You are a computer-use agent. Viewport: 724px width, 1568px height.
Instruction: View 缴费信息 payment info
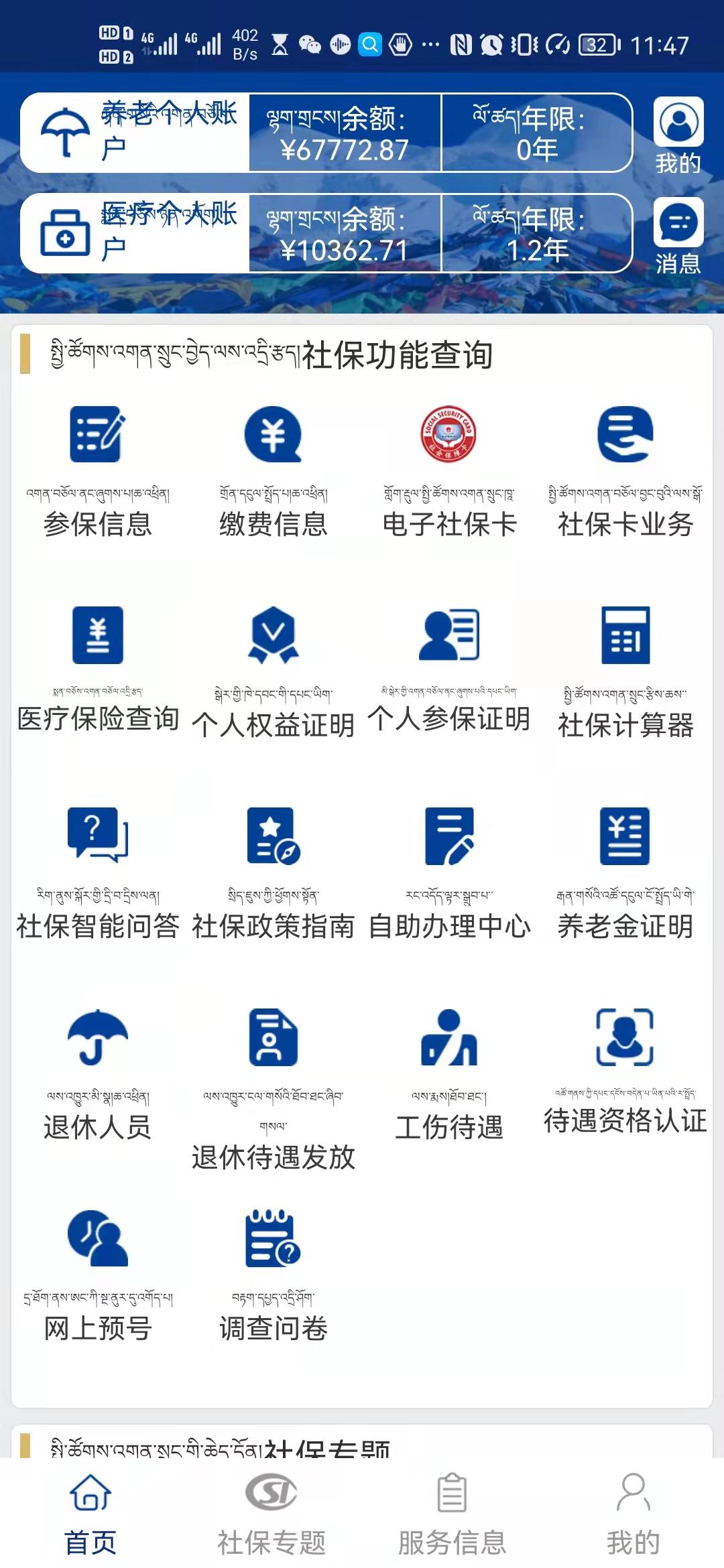pyautogui.click(x=273, y=470)
